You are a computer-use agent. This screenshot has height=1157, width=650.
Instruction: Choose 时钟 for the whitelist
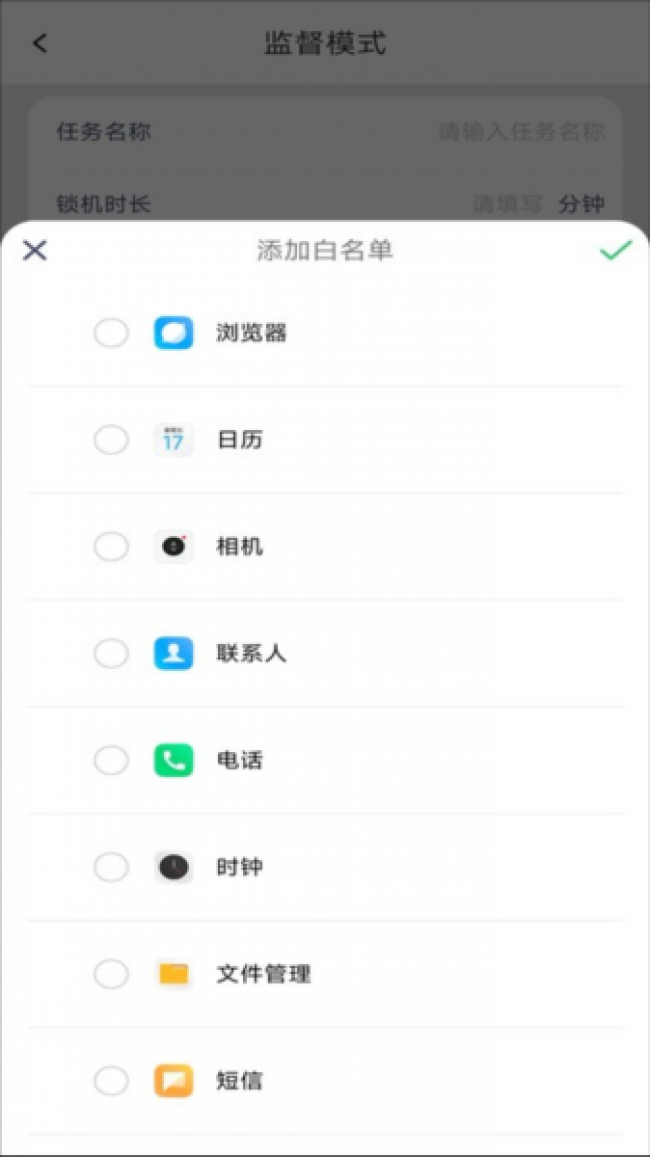tap(111, 867)
